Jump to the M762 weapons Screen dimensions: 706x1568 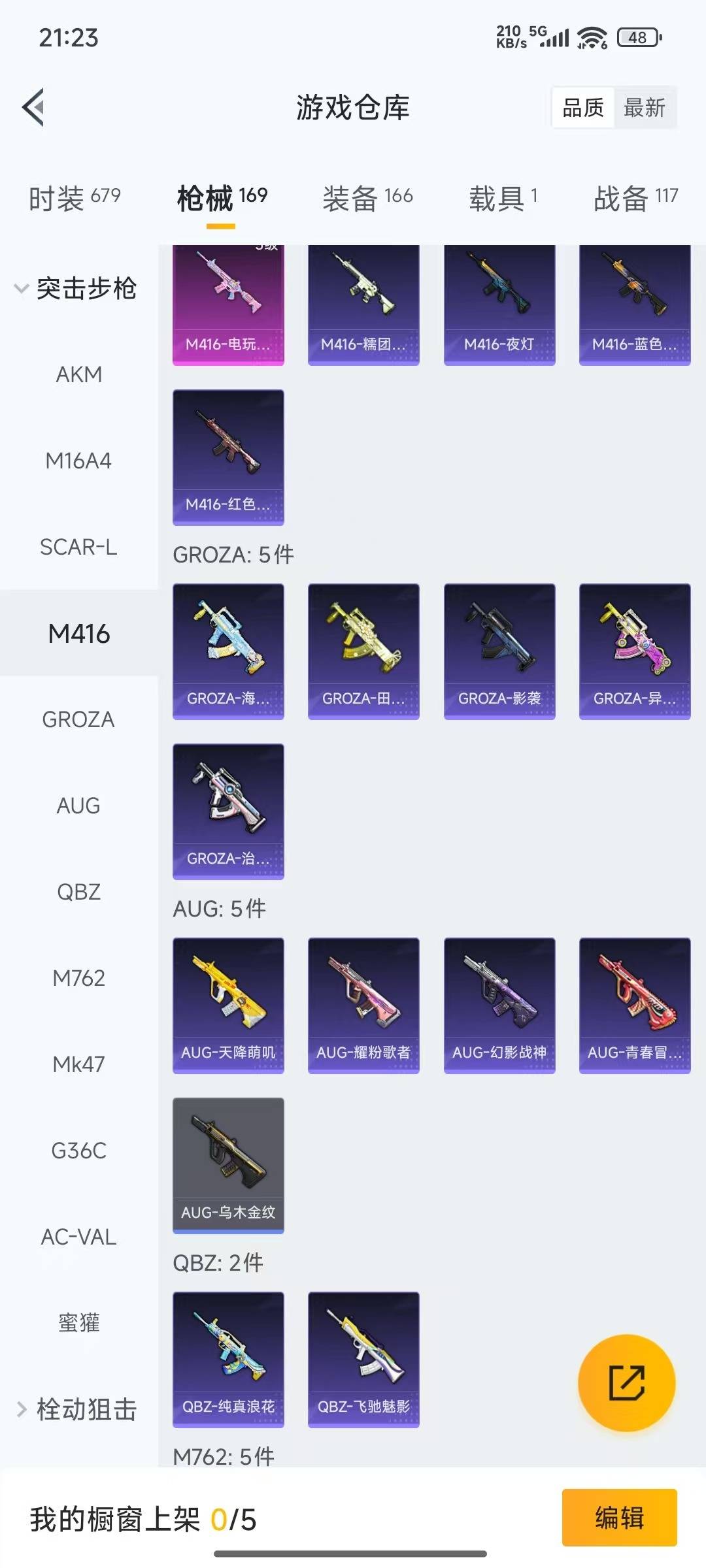(78, 978)
